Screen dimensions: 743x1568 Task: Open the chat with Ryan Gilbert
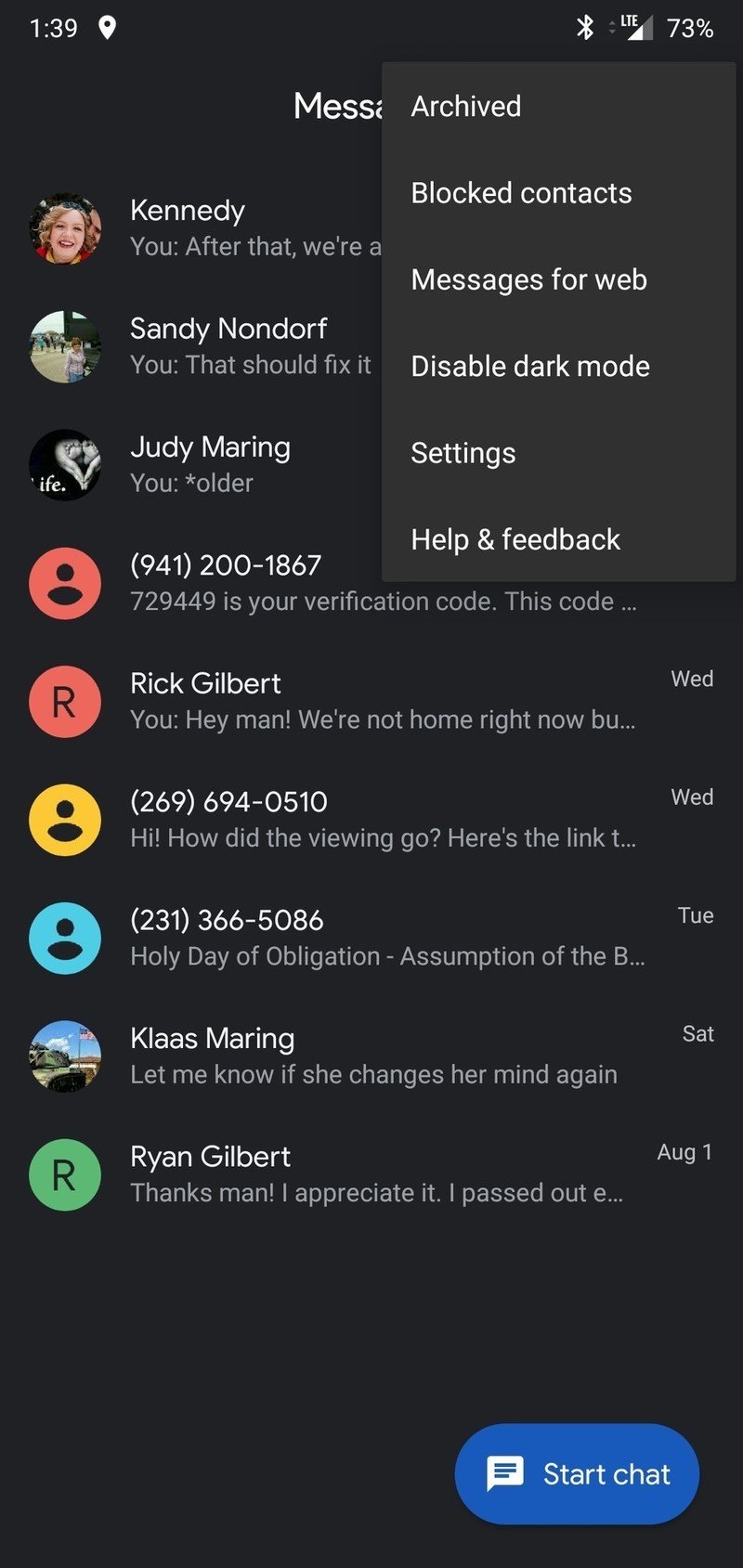371,1174
